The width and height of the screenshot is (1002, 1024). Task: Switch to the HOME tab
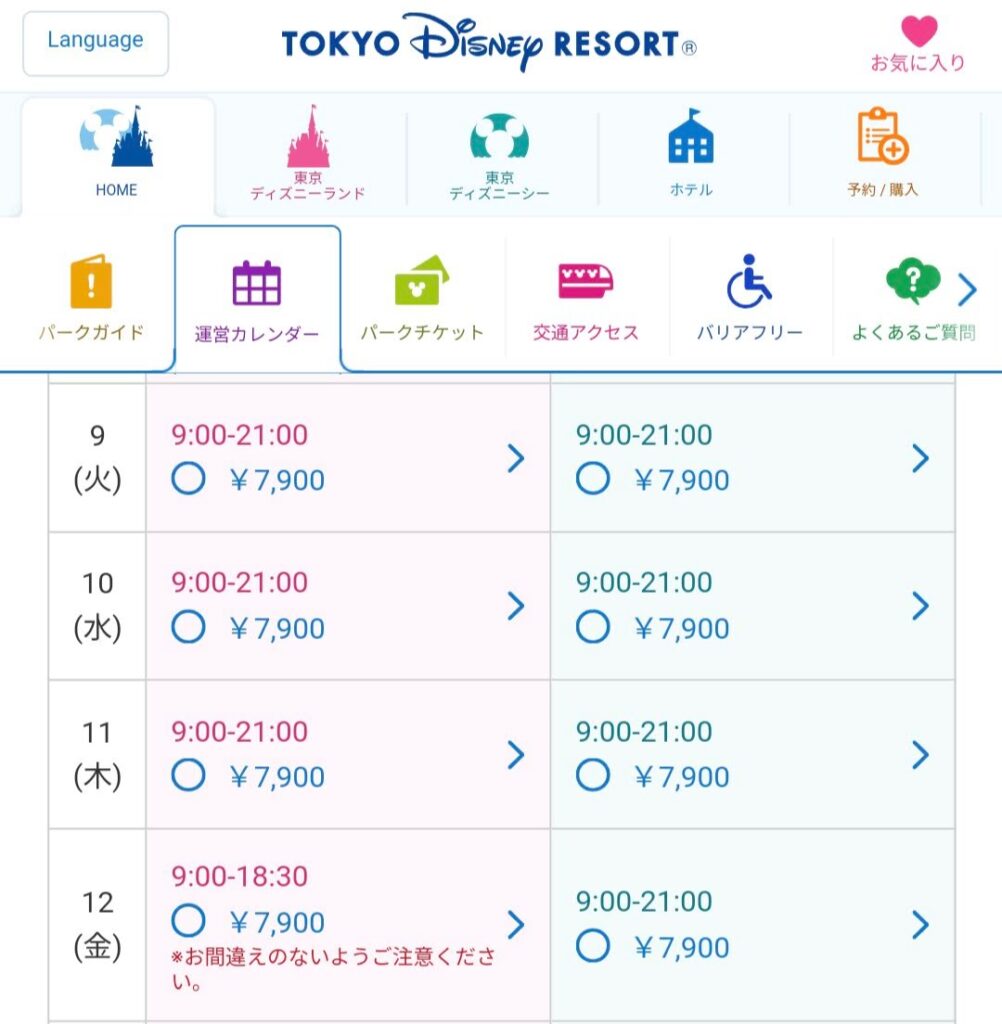click(x=117, y=155)
